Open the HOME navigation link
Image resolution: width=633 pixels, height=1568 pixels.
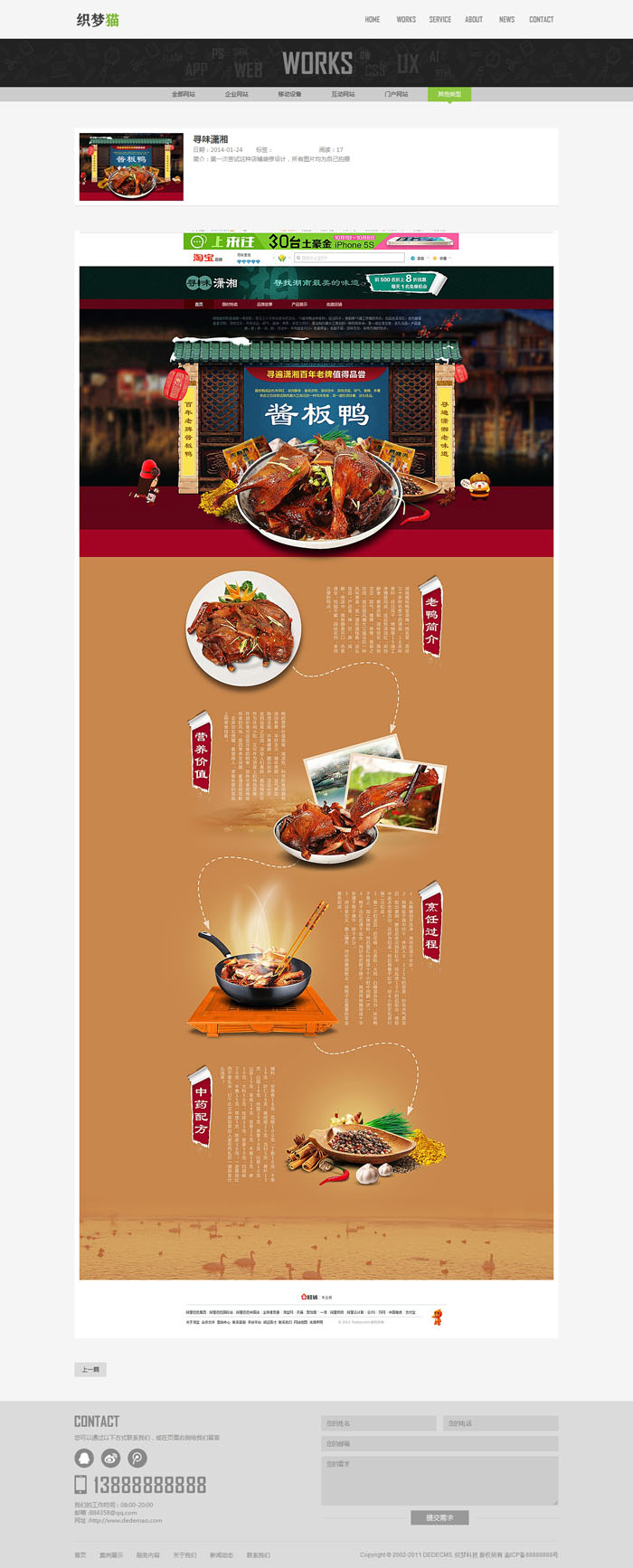pyautogui.click(x=373, y=19)
